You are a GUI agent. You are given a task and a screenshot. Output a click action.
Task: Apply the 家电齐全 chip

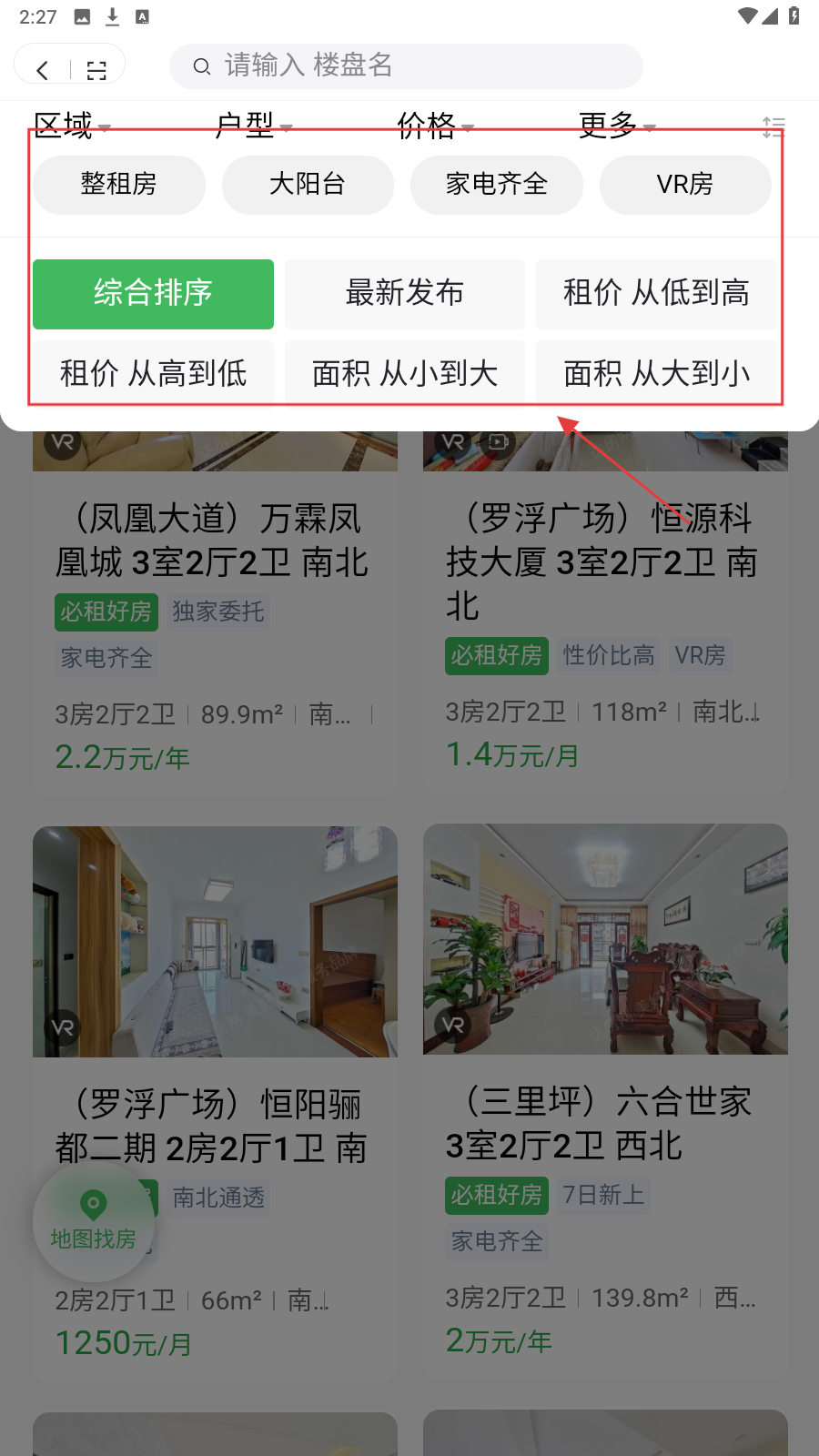point(497,185)
